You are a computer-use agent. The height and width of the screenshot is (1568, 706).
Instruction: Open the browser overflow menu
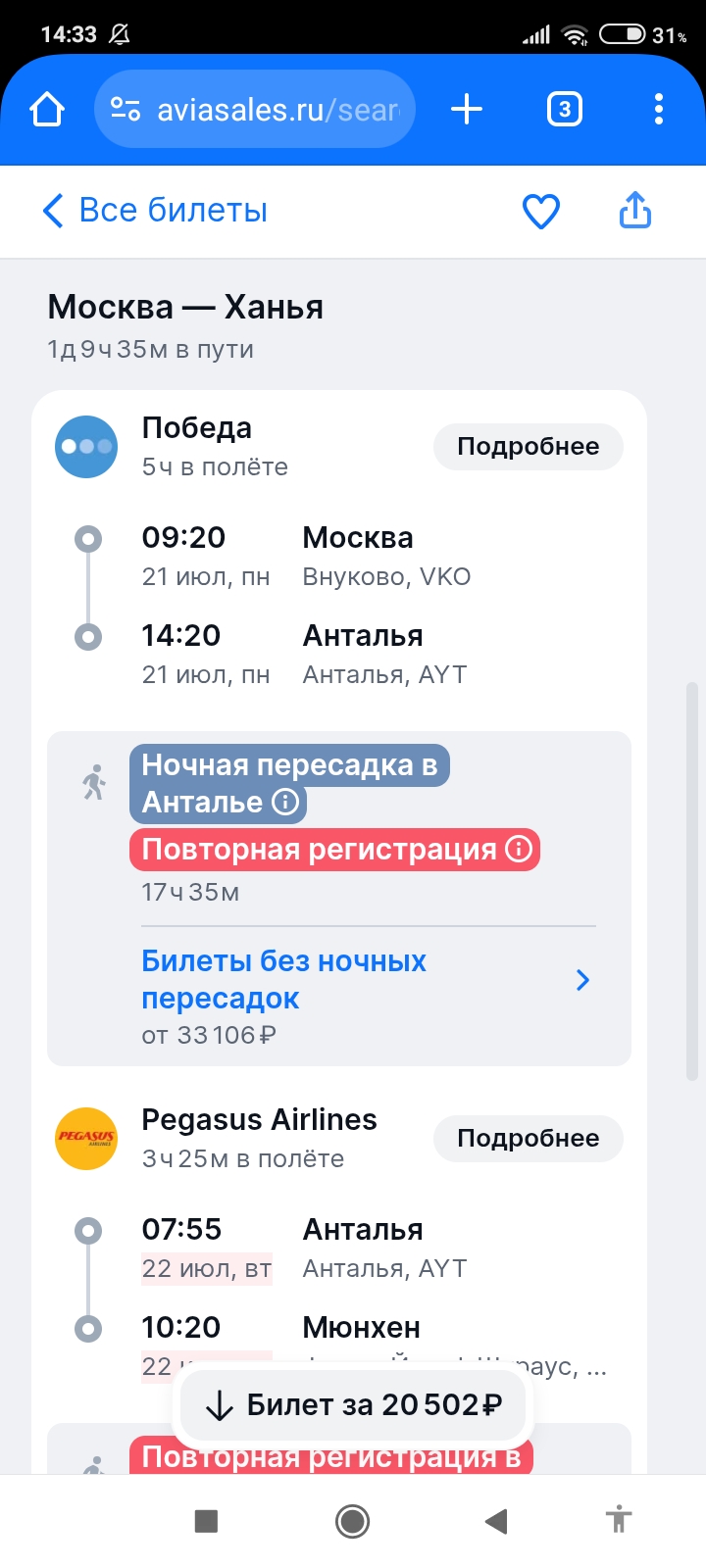click(x=658, y=110)
